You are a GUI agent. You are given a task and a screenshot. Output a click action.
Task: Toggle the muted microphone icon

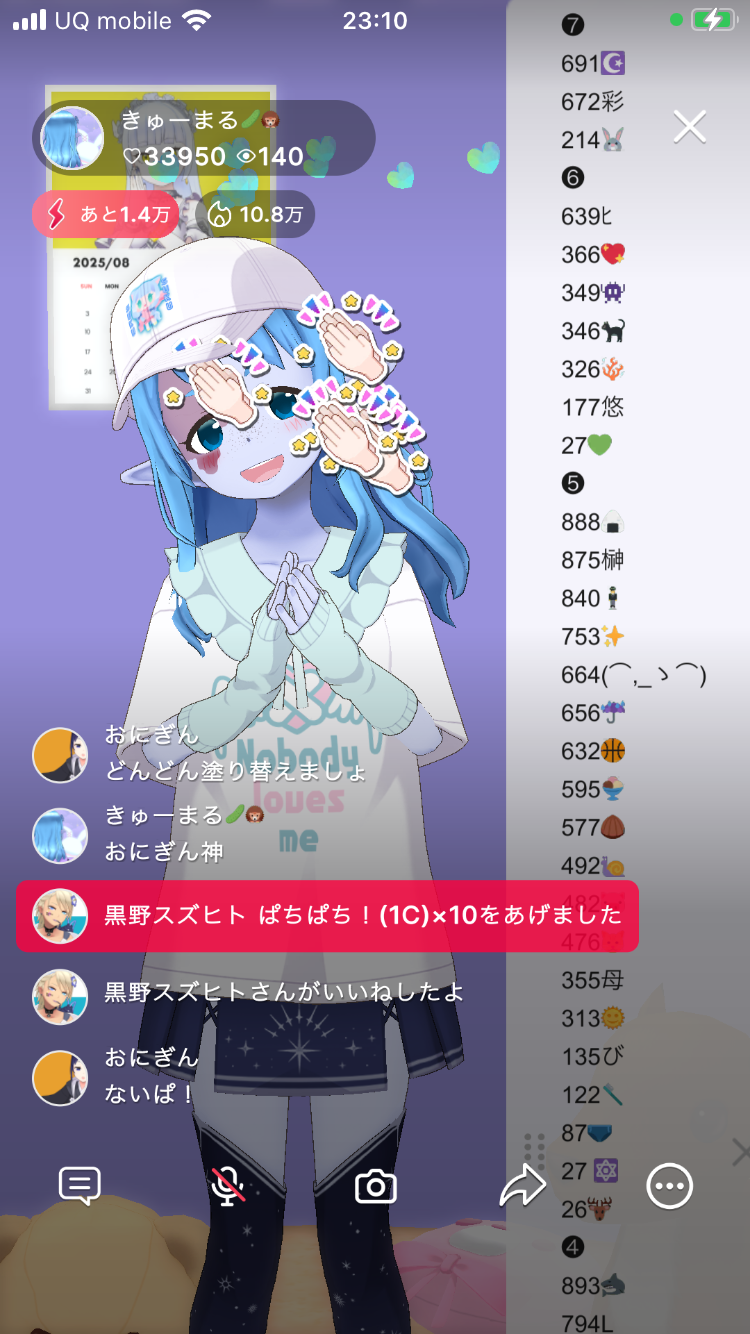(x=228, y=1186)
